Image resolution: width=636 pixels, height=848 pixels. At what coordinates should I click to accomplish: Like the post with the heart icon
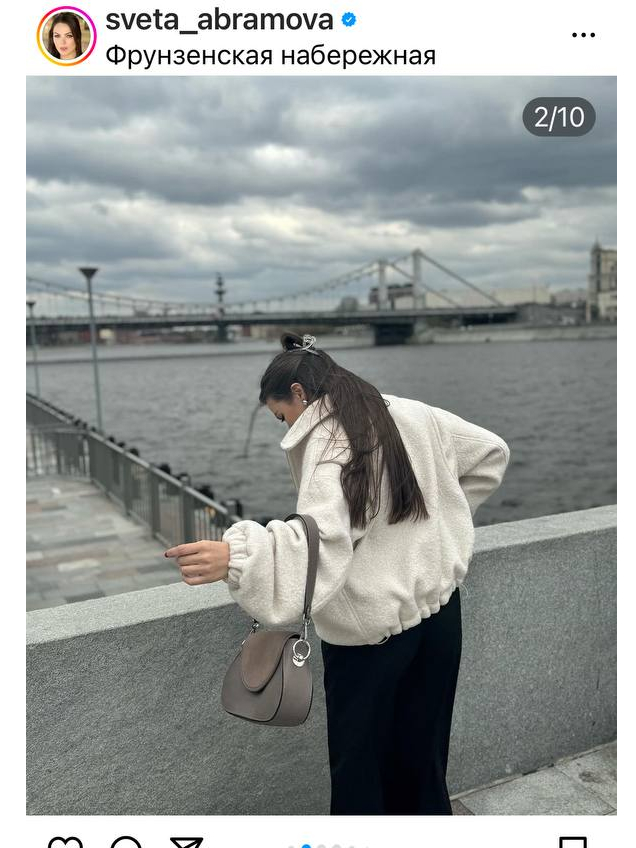tap(66, 843)
